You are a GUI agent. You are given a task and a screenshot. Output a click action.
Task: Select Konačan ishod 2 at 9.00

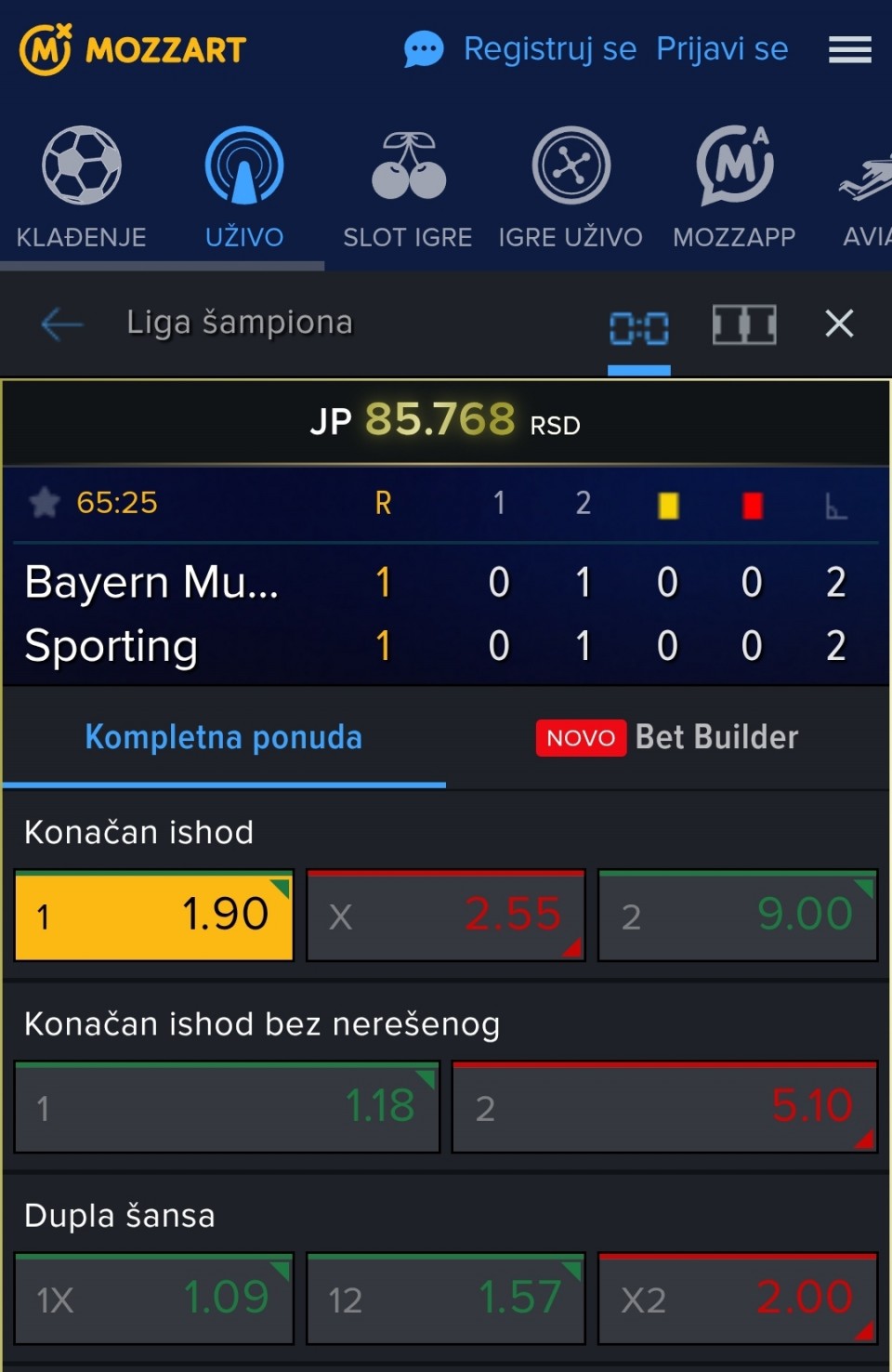pyautogui.click(x=738, y=916)
